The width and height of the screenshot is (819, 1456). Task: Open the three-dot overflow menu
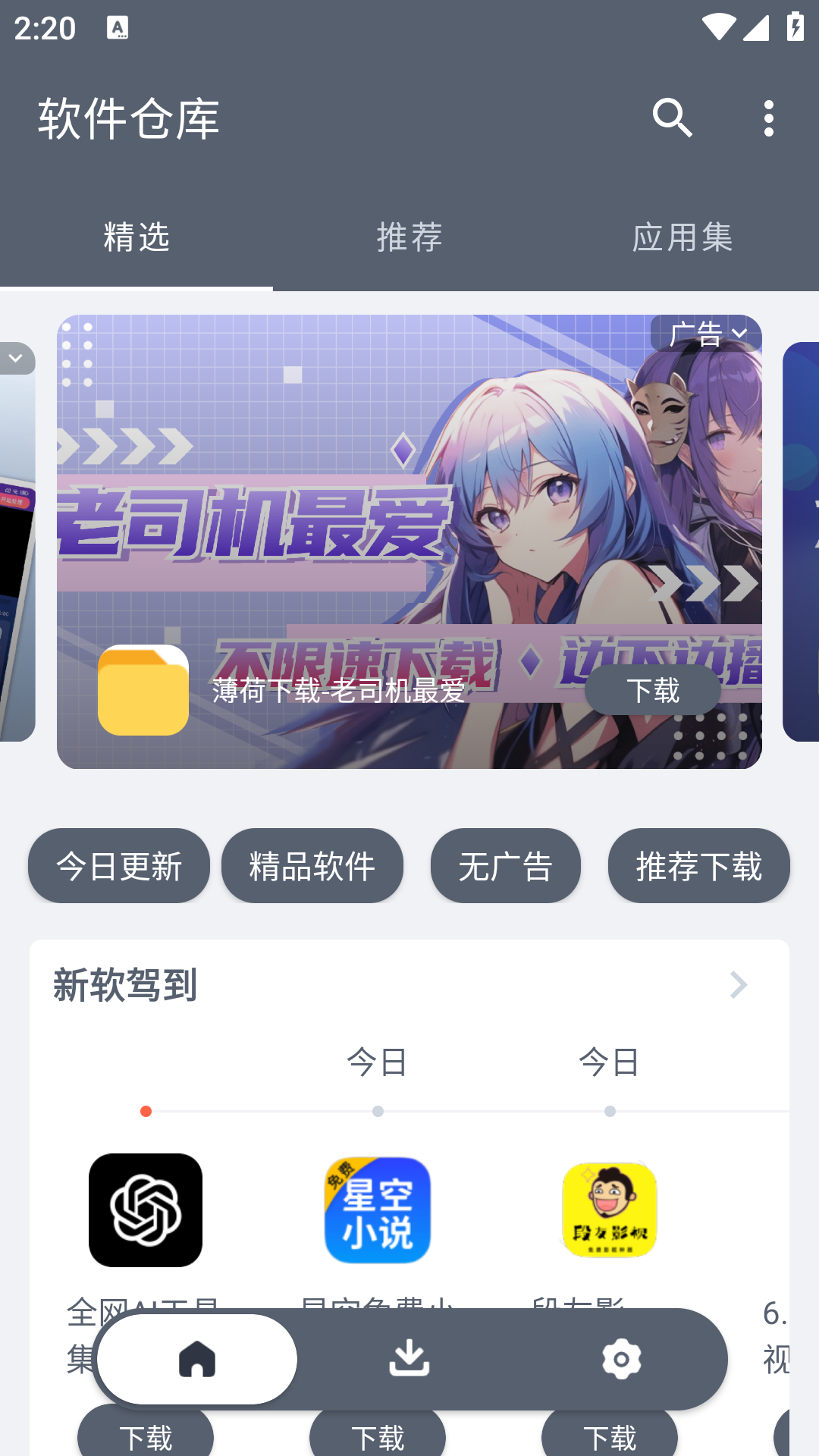tap(769, 118)
